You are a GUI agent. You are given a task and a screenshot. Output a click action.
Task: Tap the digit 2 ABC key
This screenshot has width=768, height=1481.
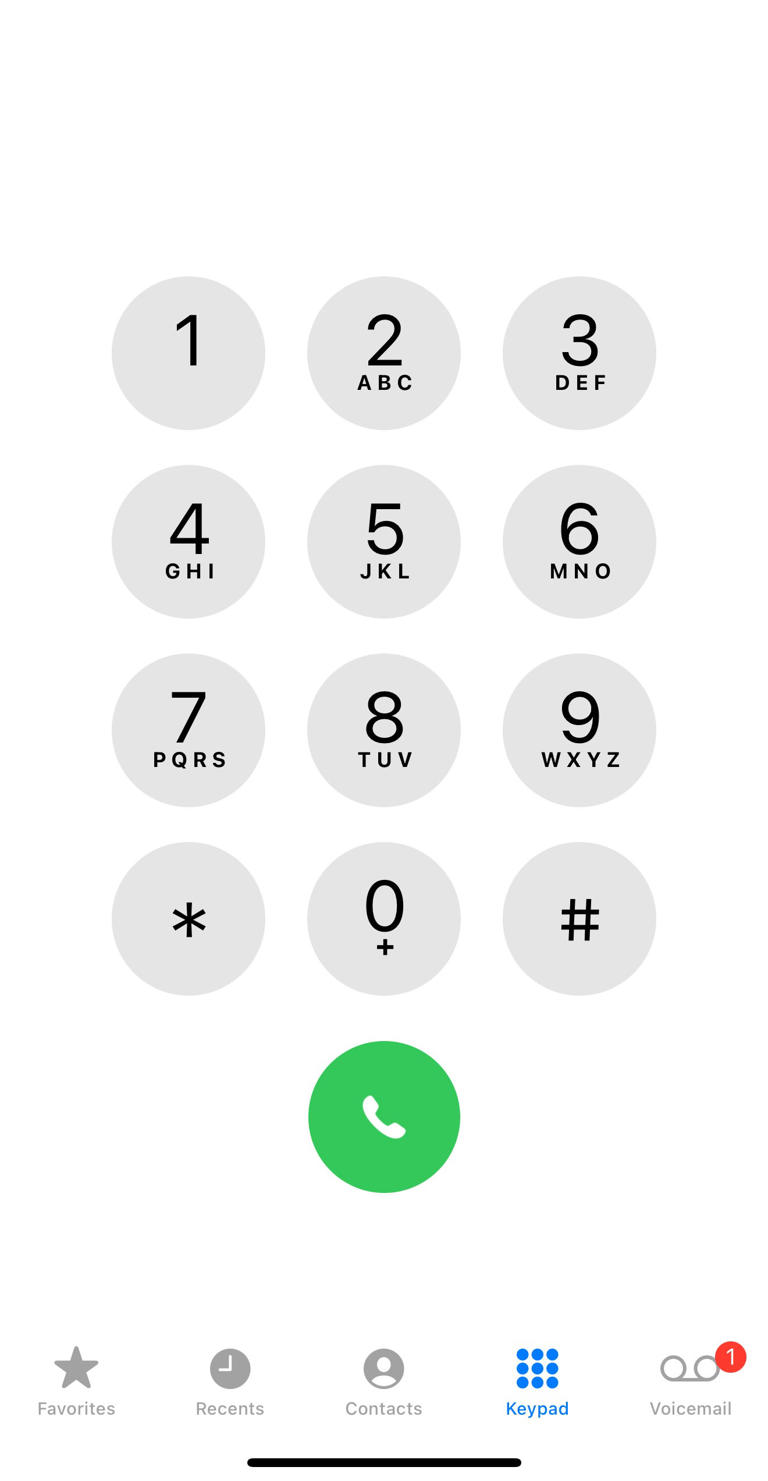384,353
